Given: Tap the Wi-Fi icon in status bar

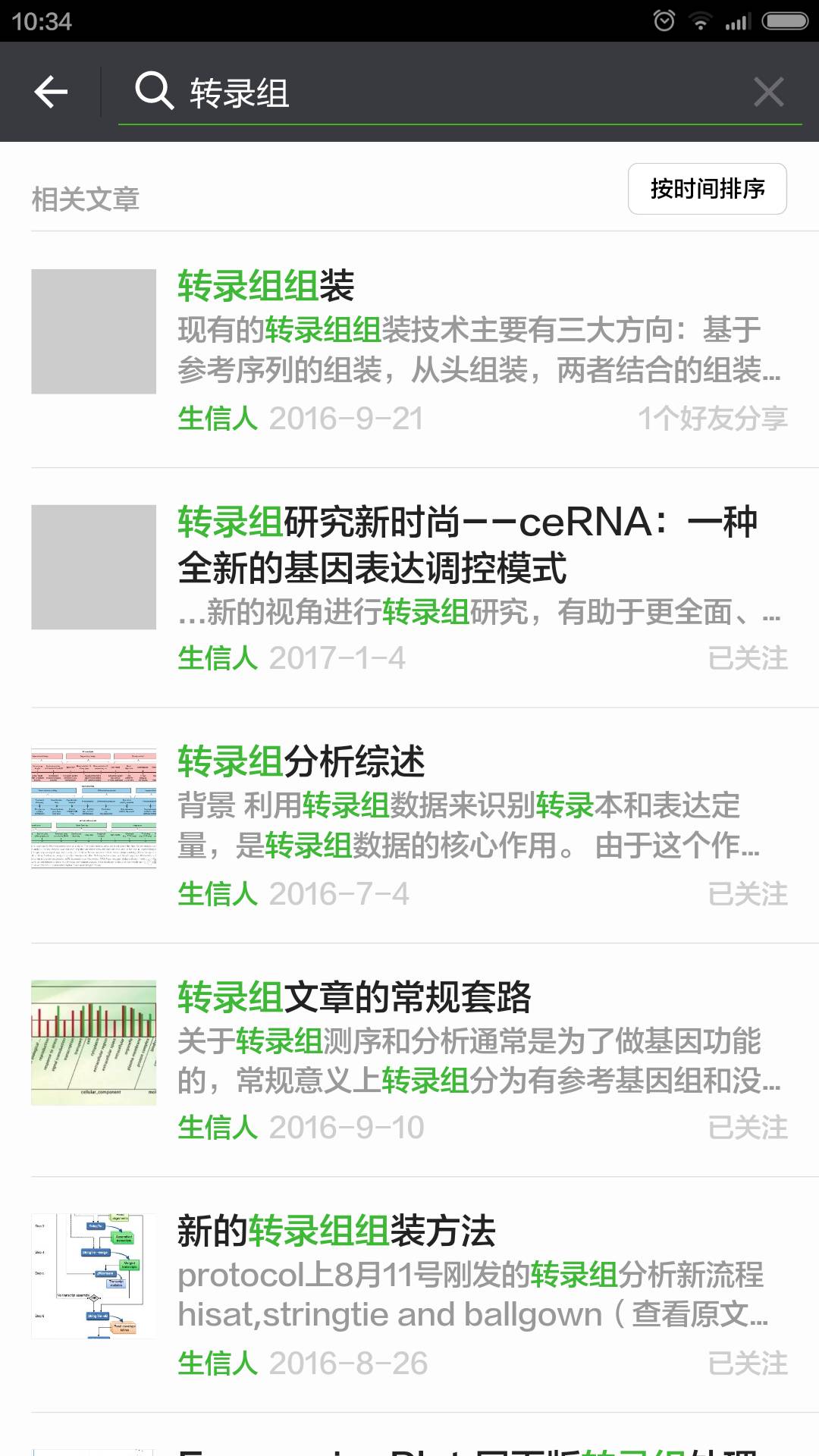Looking at the screenshot, I should click(x=699, y=20).
